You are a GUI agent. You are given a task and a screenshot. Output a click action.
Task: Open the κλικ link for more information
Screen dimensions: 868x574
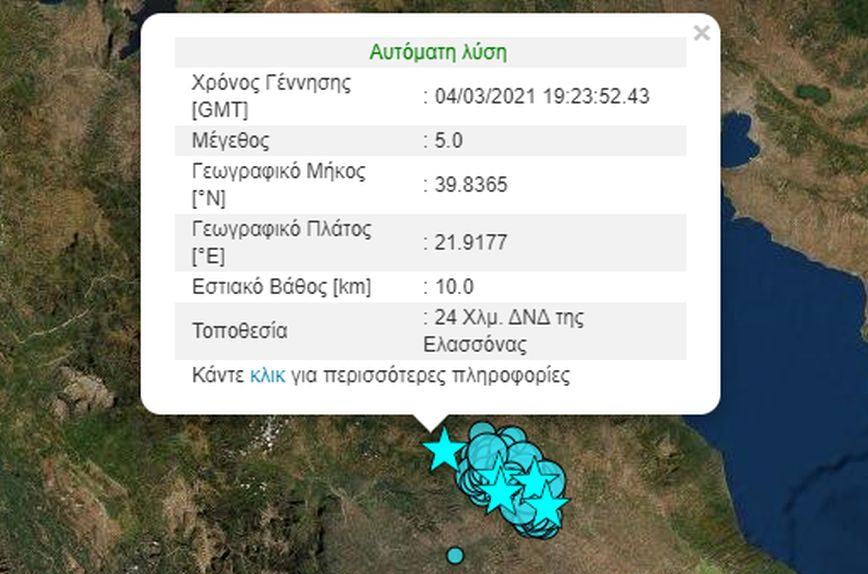267,376
